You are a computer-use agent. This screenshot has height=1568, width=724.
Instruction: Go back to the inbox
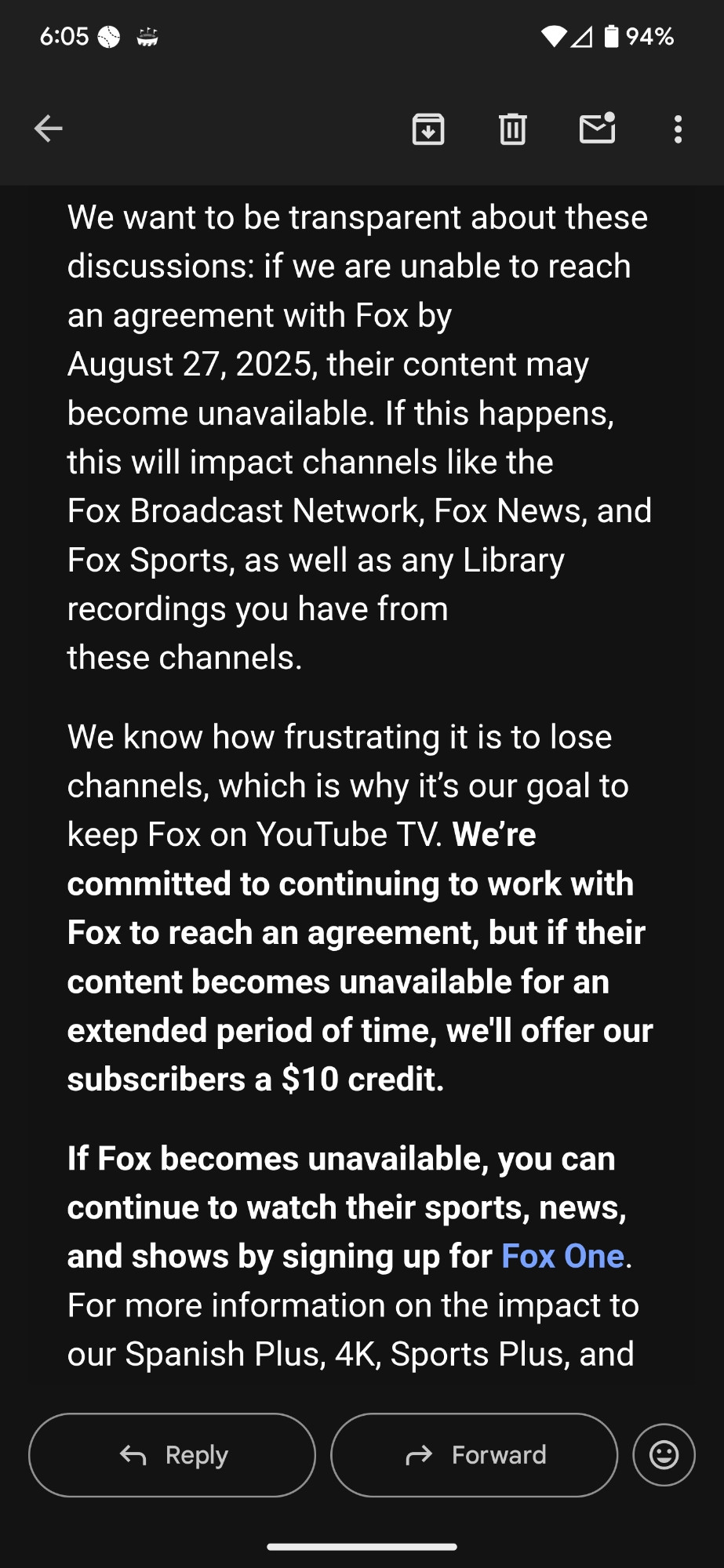tap(48, 129)
